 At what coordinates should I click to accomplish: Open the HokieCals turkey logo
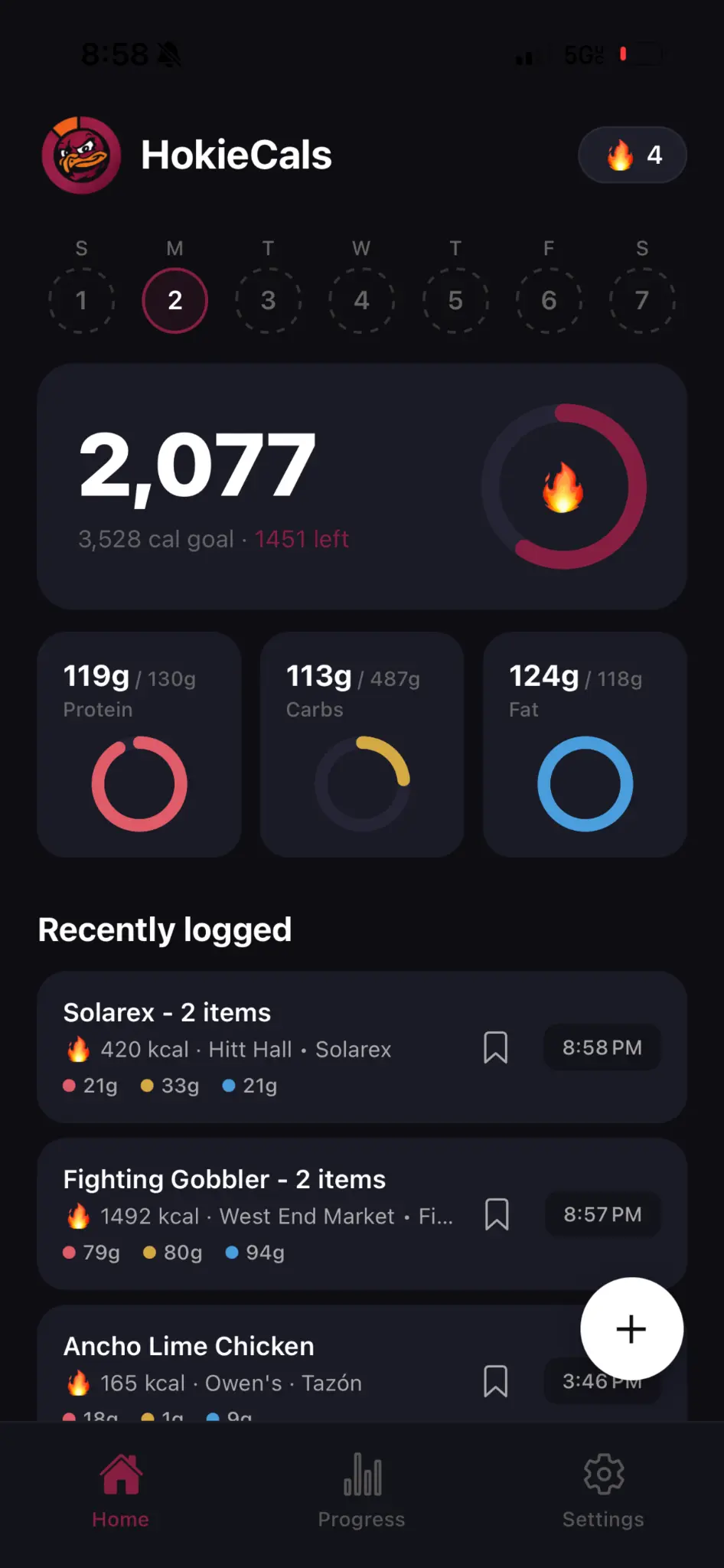pyautogui.click(x=81, y=155)
